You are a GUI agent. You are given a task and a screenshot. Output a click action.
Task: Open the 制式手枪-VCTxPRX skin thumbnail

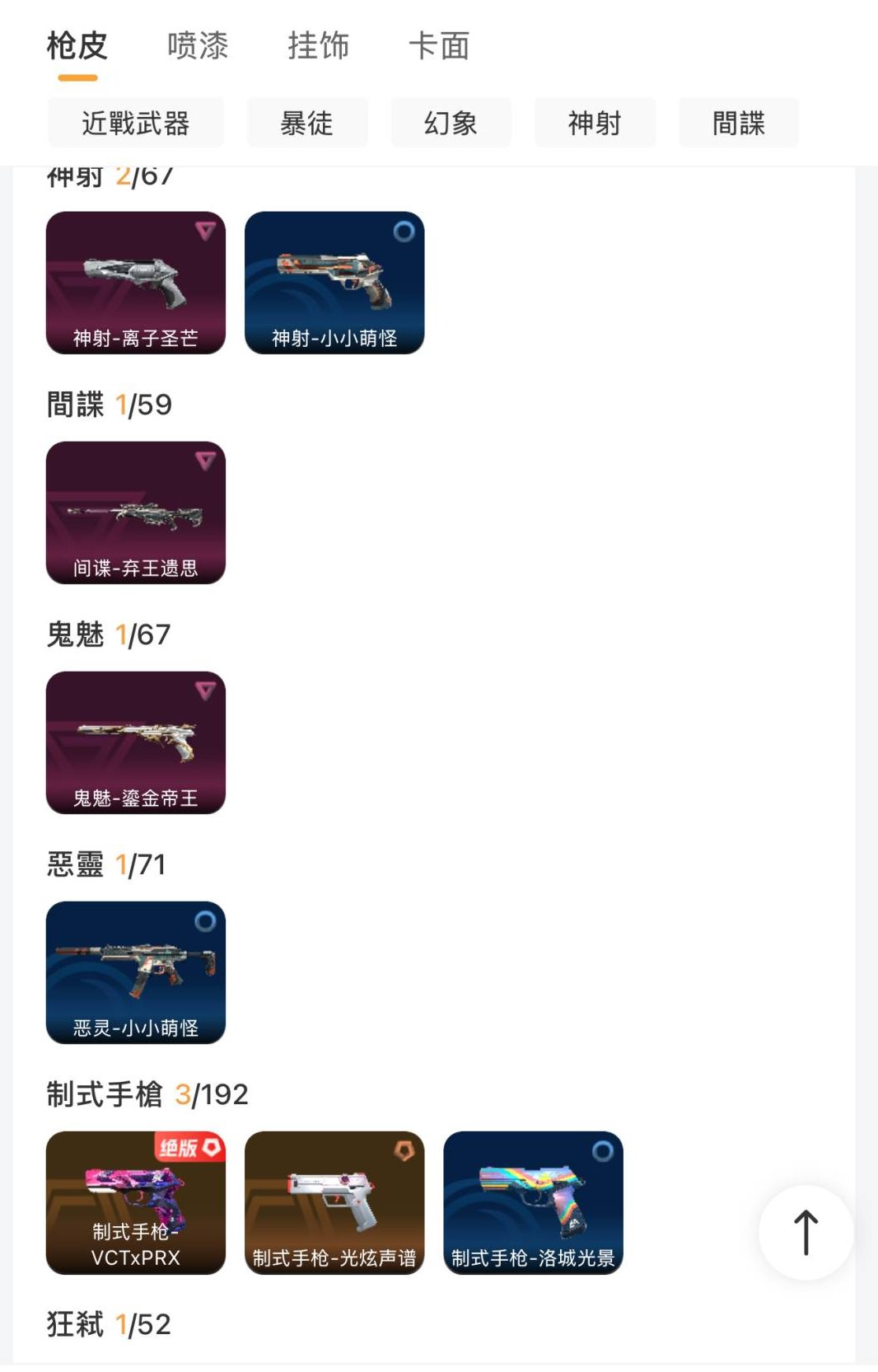point(136,1203)
